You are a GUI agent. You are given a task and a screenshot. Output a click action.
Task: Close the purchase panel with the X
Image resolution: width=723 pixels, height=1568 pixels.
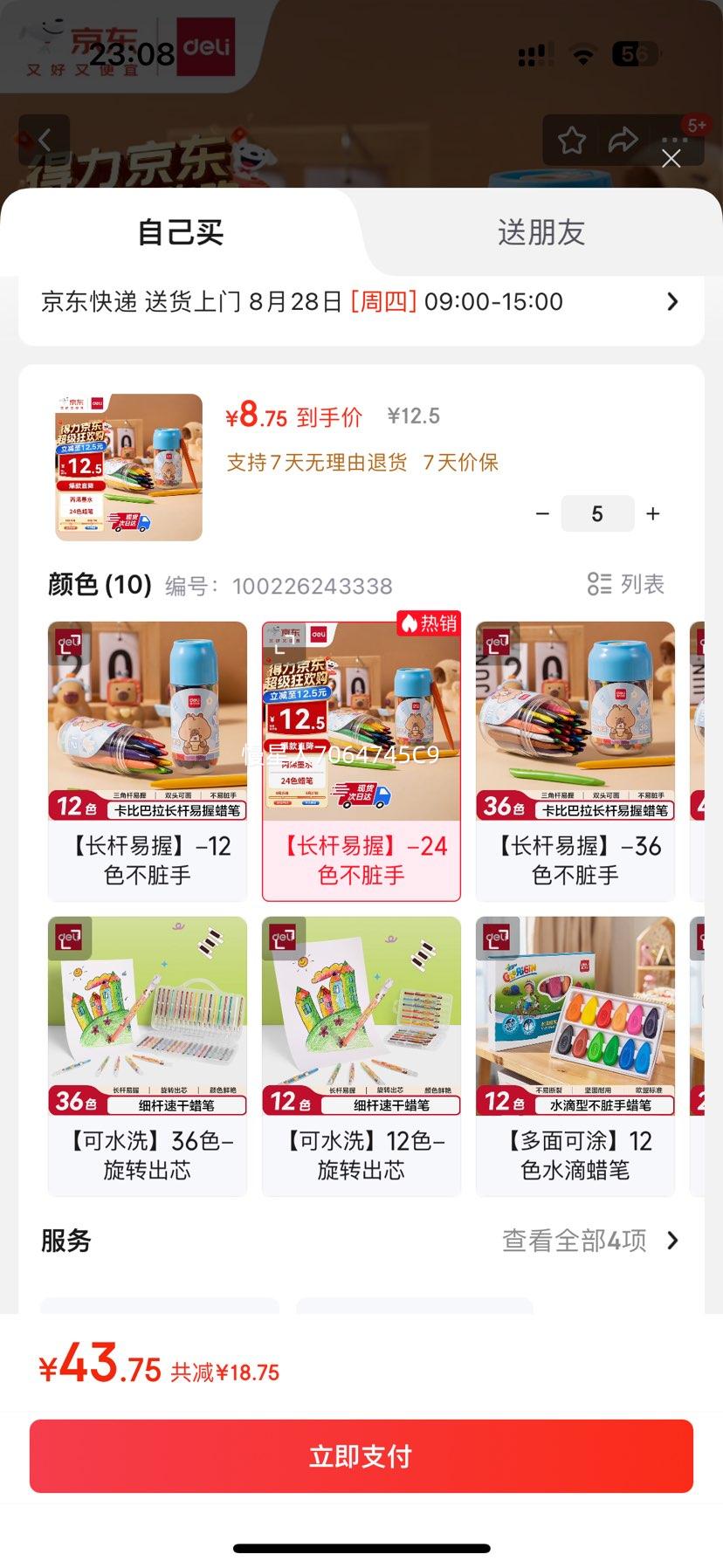click(x=671, y=159)
